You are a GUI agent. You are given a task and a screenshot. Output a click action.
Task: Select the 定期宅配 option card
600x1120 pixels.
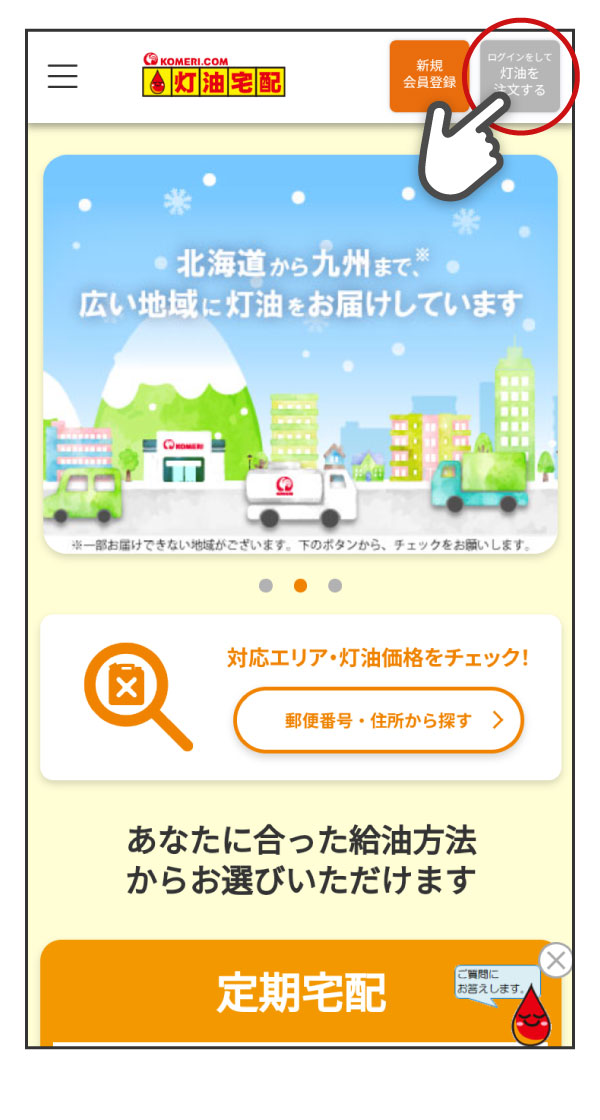[300, 991]
